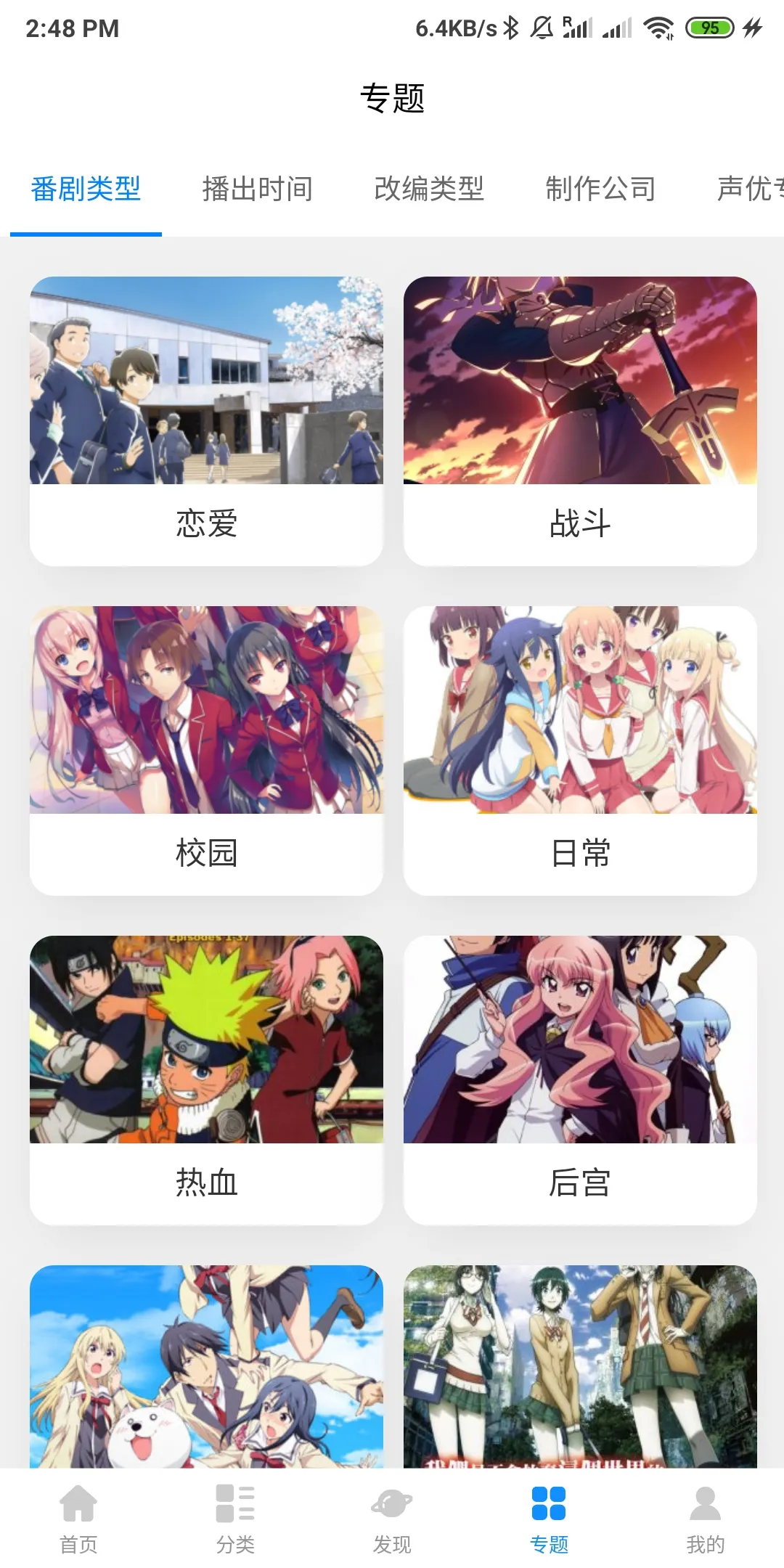Tap the 番剧类型 tab
The image size is (784, 1568).
point(86,189)
